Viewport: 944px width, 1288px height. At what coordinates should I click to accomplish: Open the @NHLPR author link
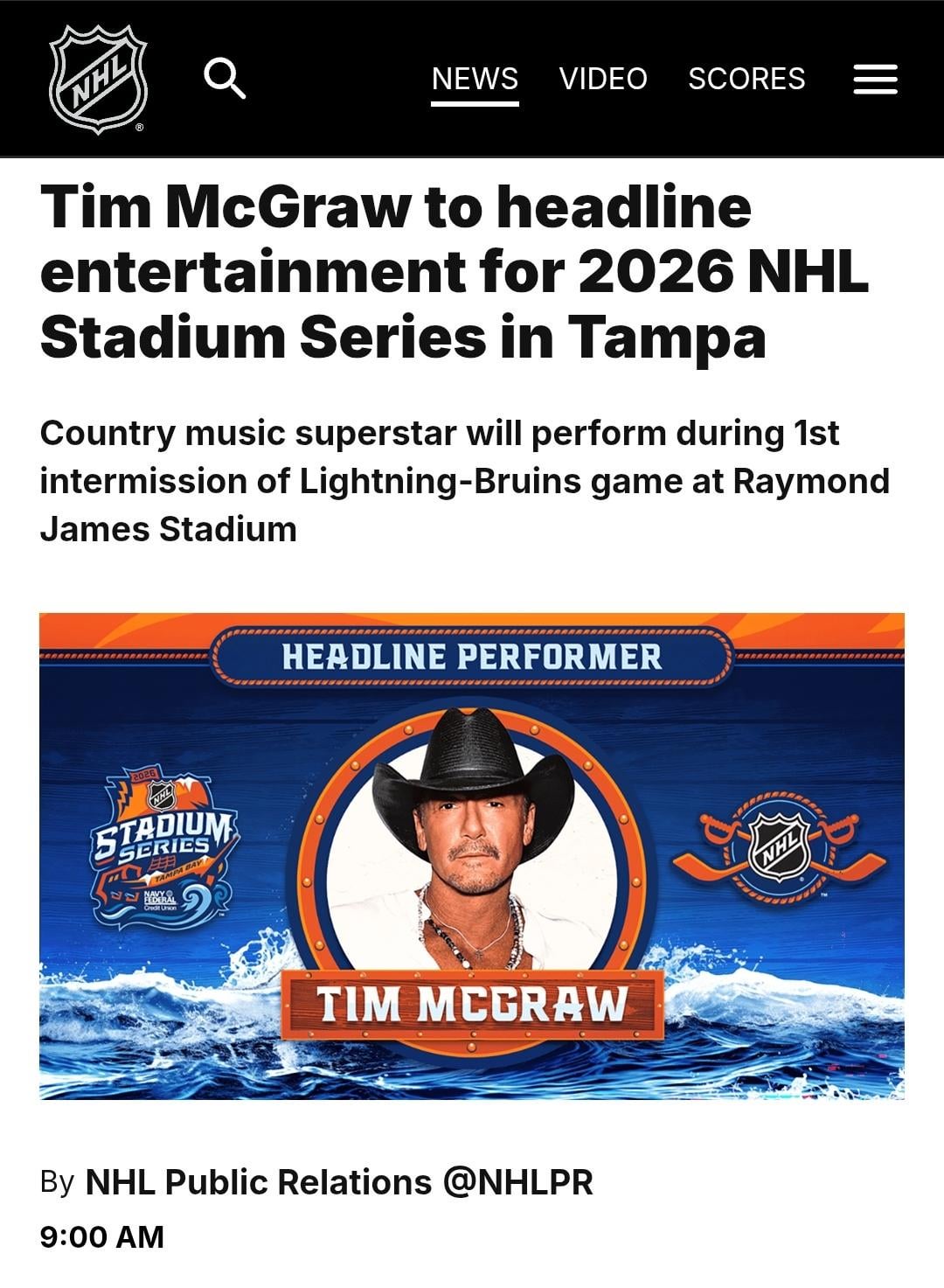click(x=518, y=1182)
